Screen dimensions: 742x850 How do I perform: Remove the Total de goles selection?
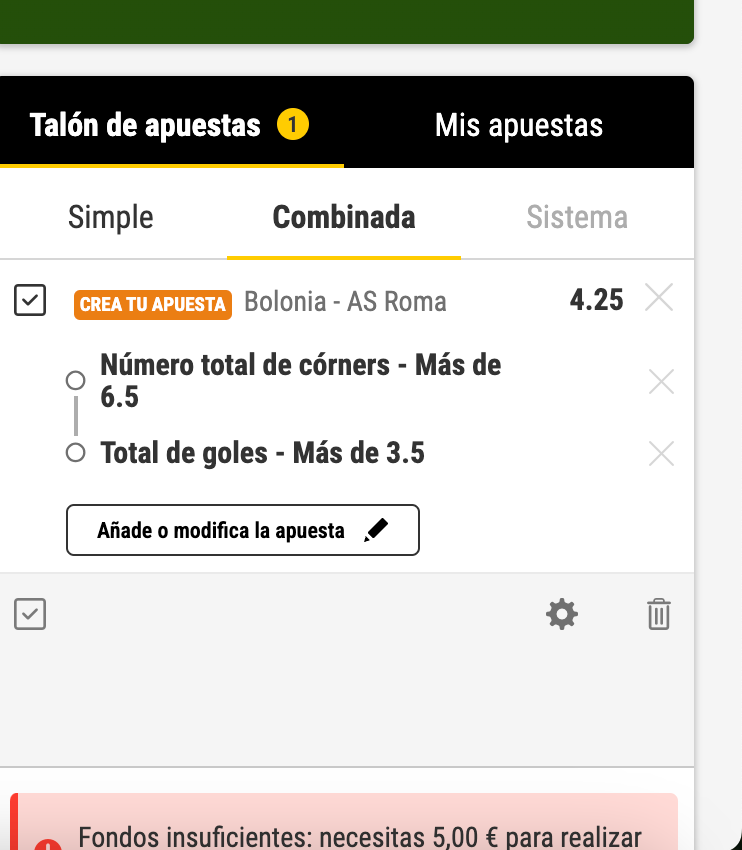click(661, 454)
